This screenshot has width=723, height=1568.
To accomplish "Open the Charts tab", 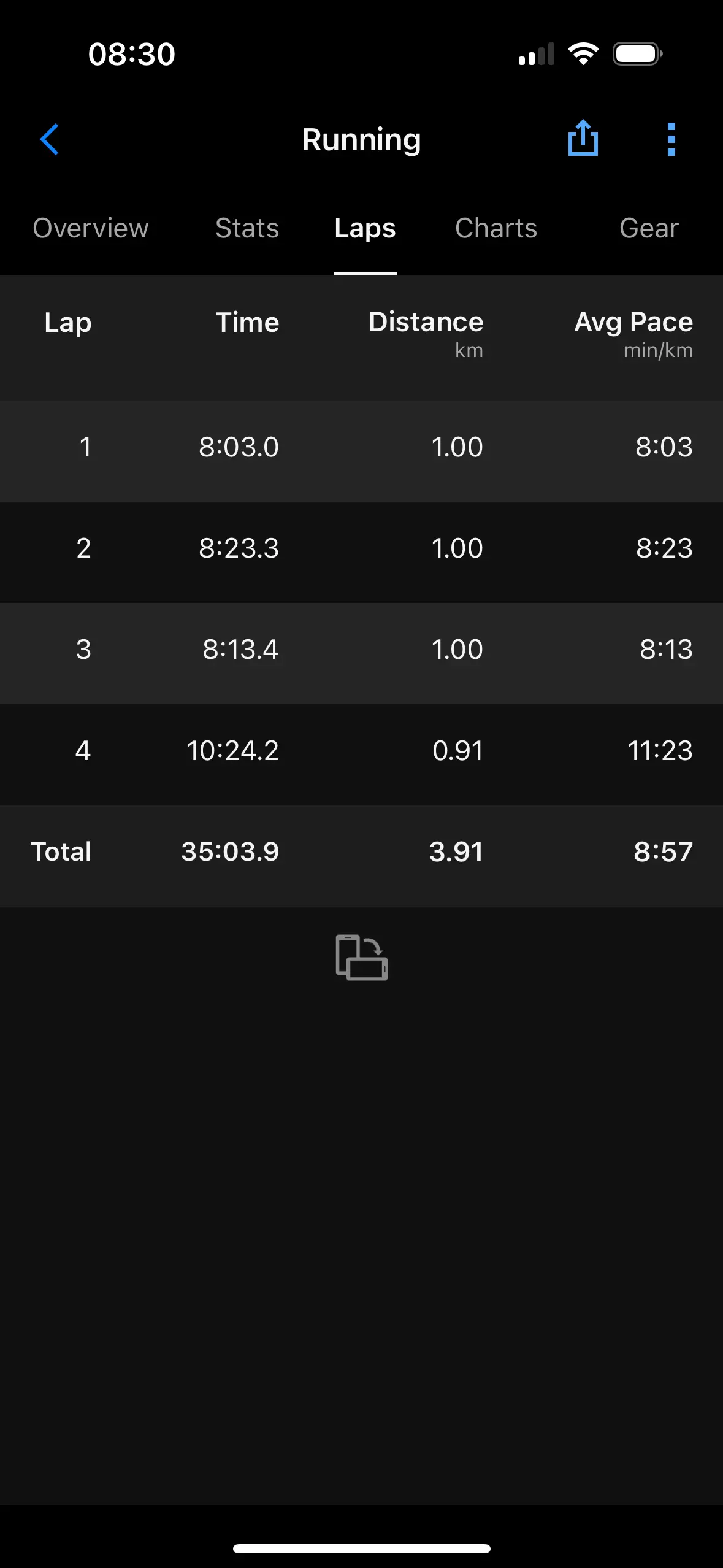I will click(x=496, y=229).
